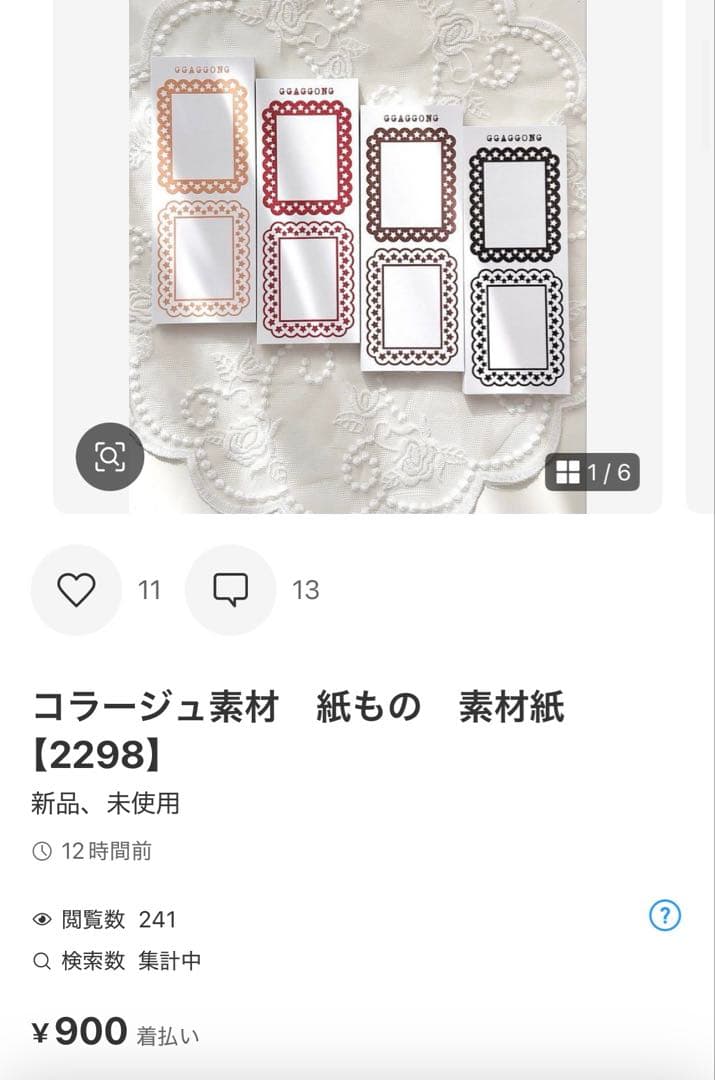The width and height of the screenshot is (715, 1080).
Task: Open the help icon beside 閲覧数
Action: click(x=665, y=915)
